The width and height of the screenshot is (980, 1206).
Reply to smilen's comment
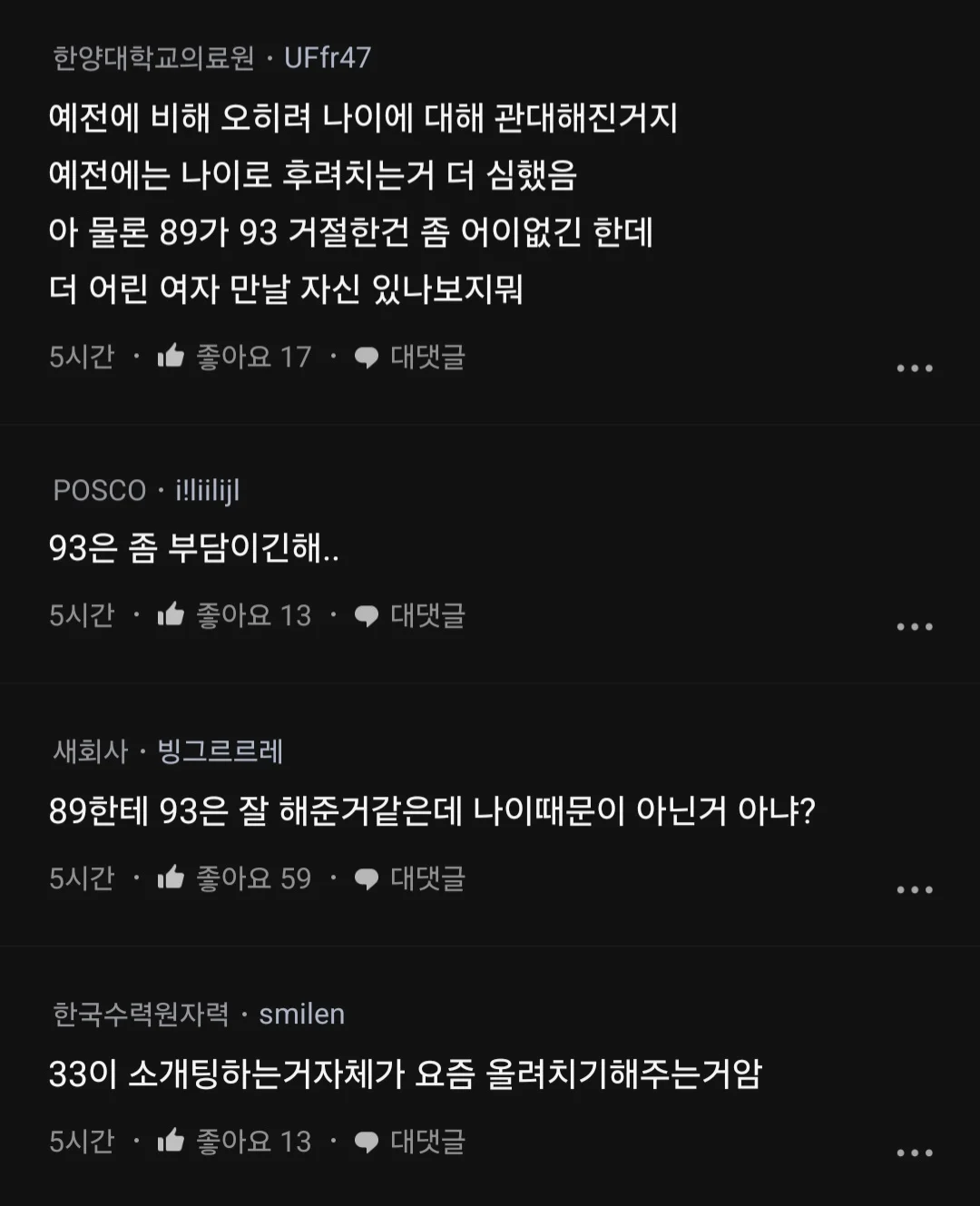coord(409,1142)
